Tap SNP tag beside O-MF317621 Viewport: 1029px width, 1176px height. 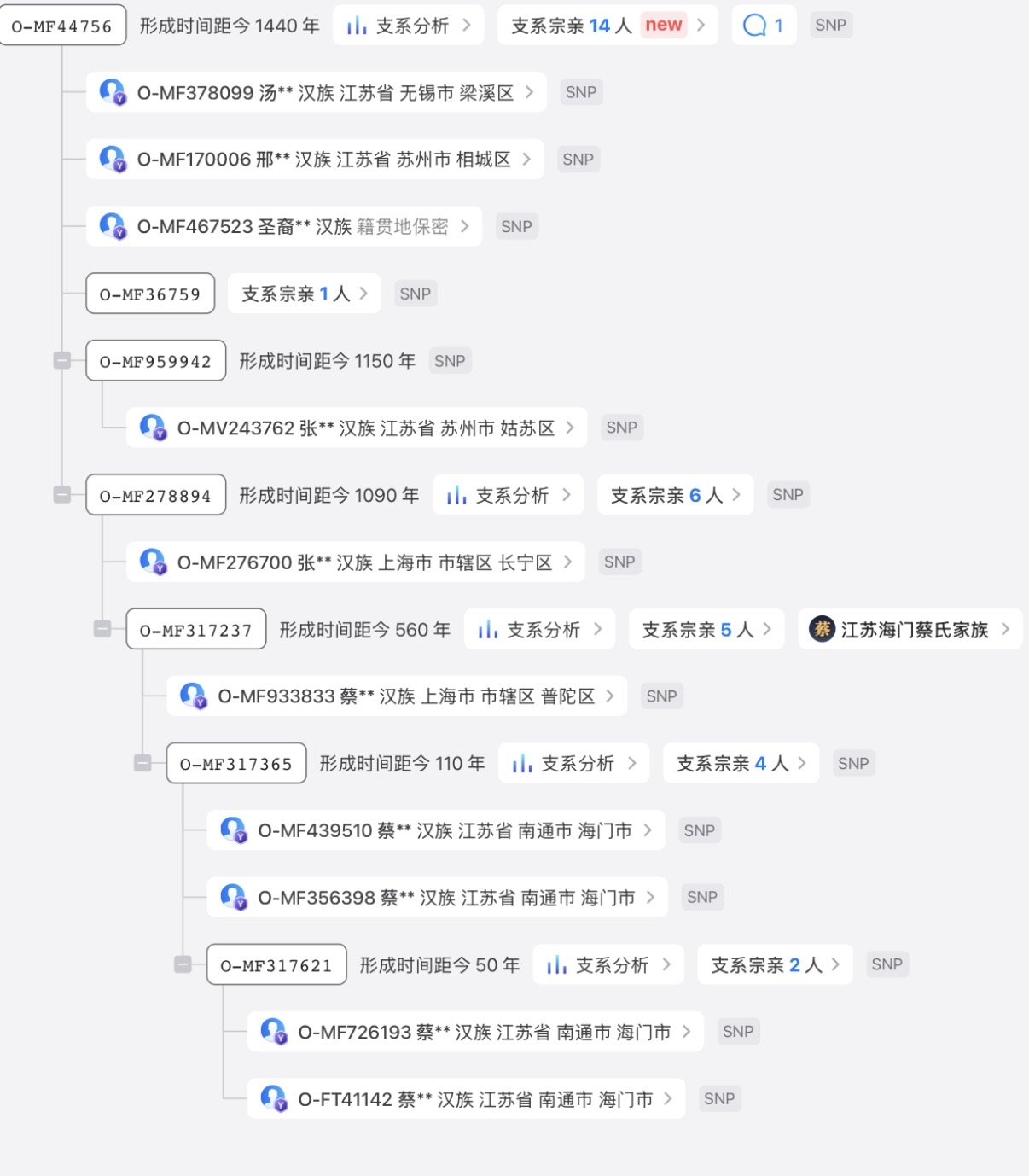887,964
